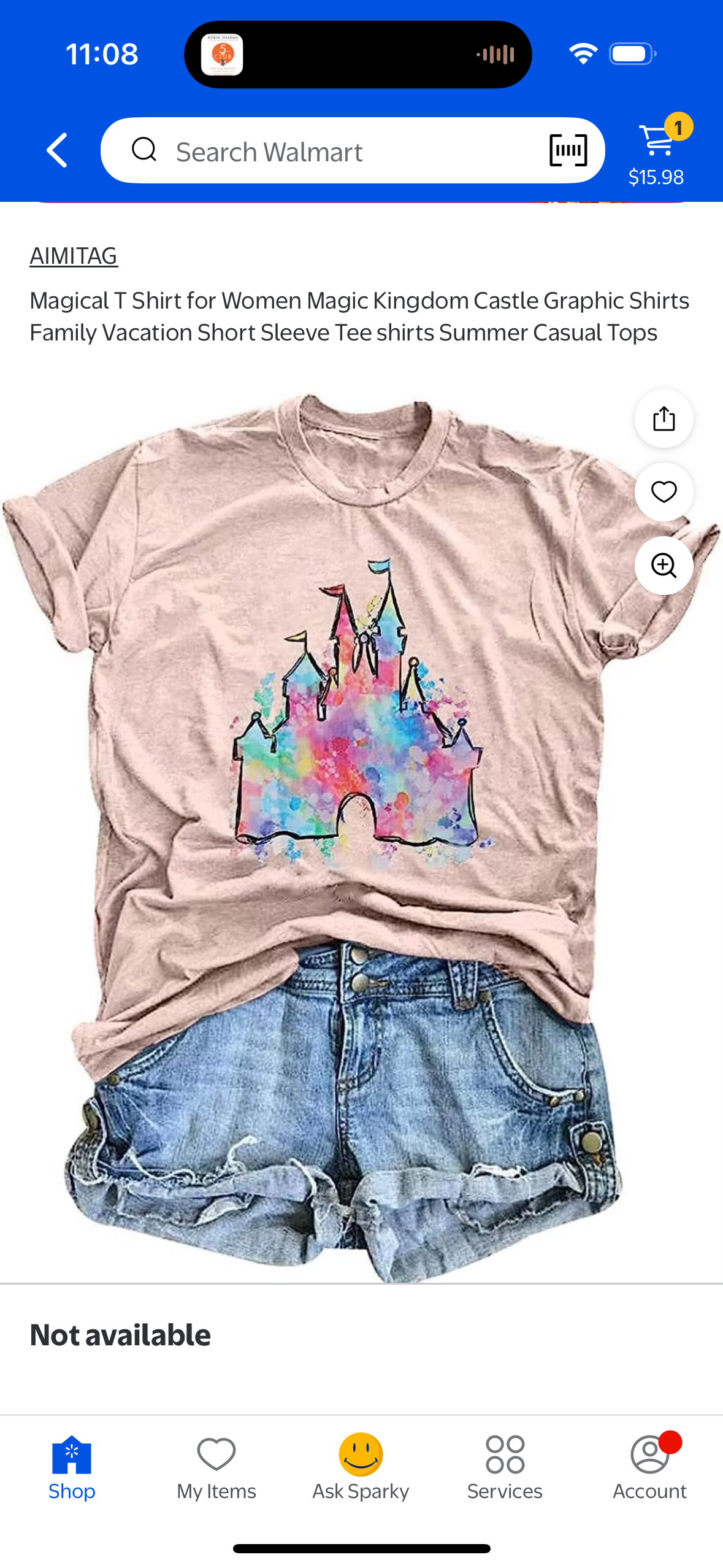The height and width of the screenshot is (1568, 723).
Task: Open the Account tab
Action: 649,1467
